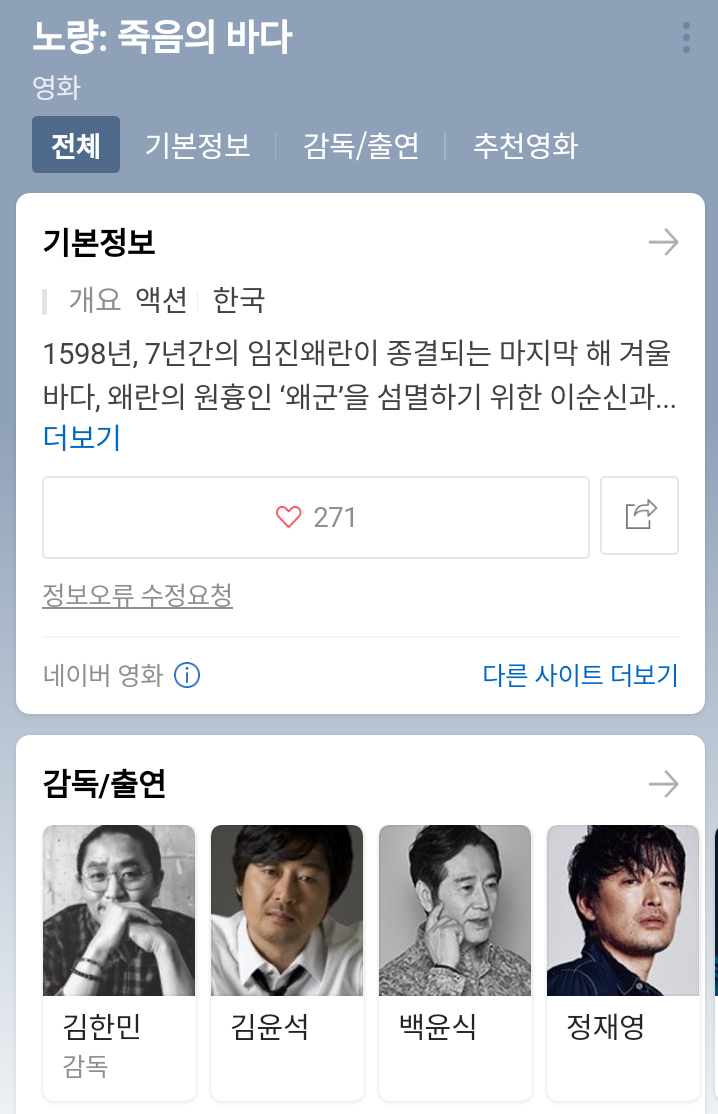The height and width of the screenshot is (1114, 718).
Task: Open 기본정보 details via the arrow
Action: 663,242
